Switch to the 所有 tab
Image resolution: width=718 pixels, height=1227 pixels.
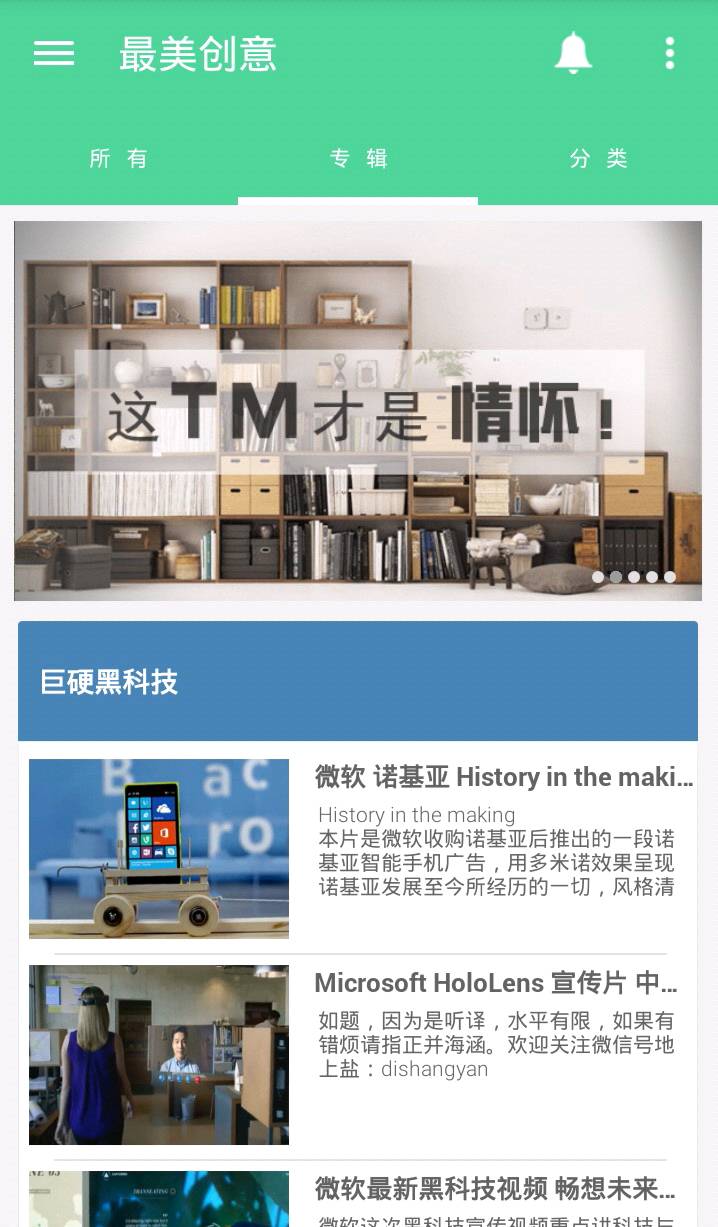tap(119, 159)
